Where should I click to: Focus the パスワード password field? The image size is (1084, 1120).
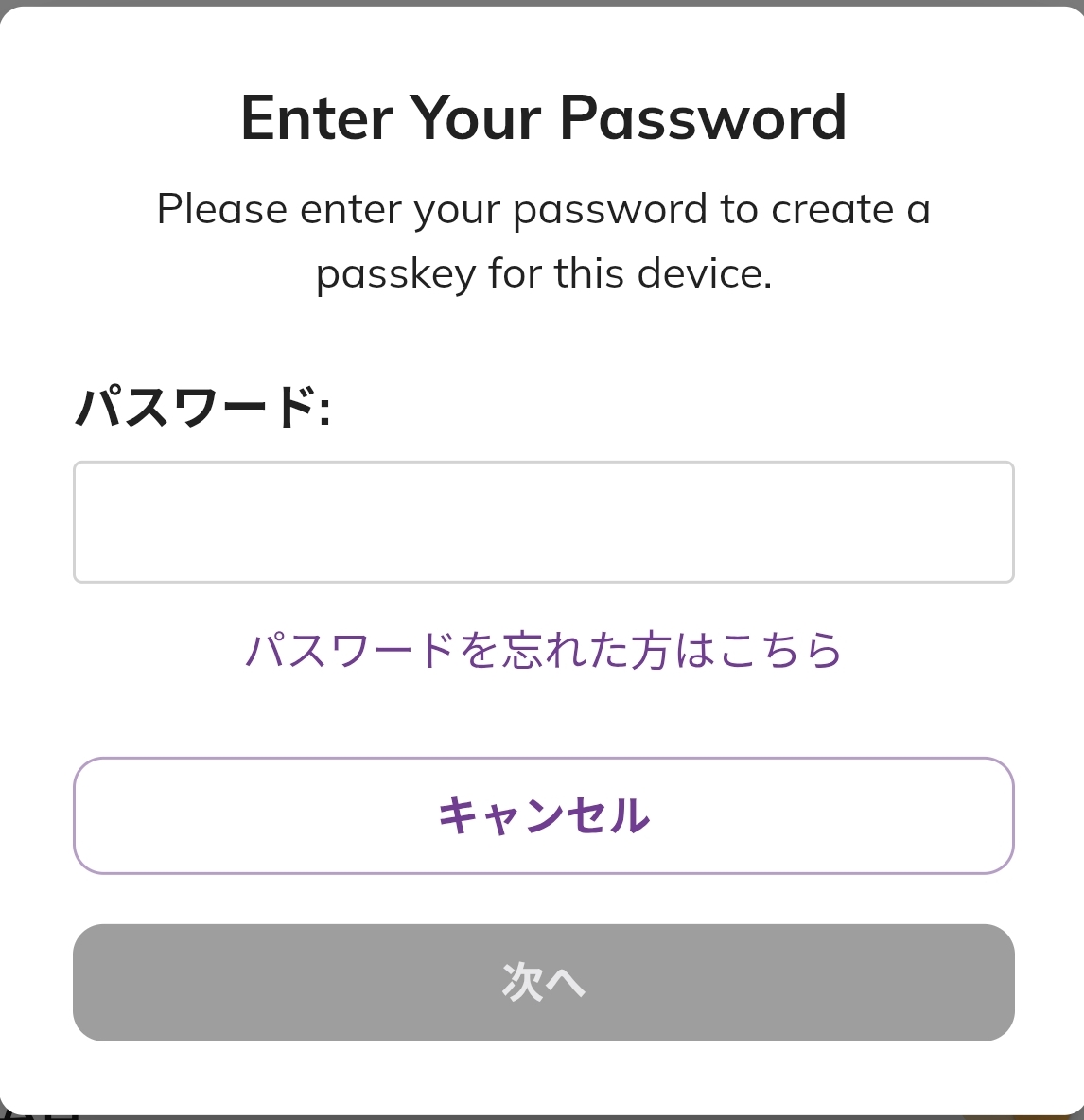[x=543, y=522]
